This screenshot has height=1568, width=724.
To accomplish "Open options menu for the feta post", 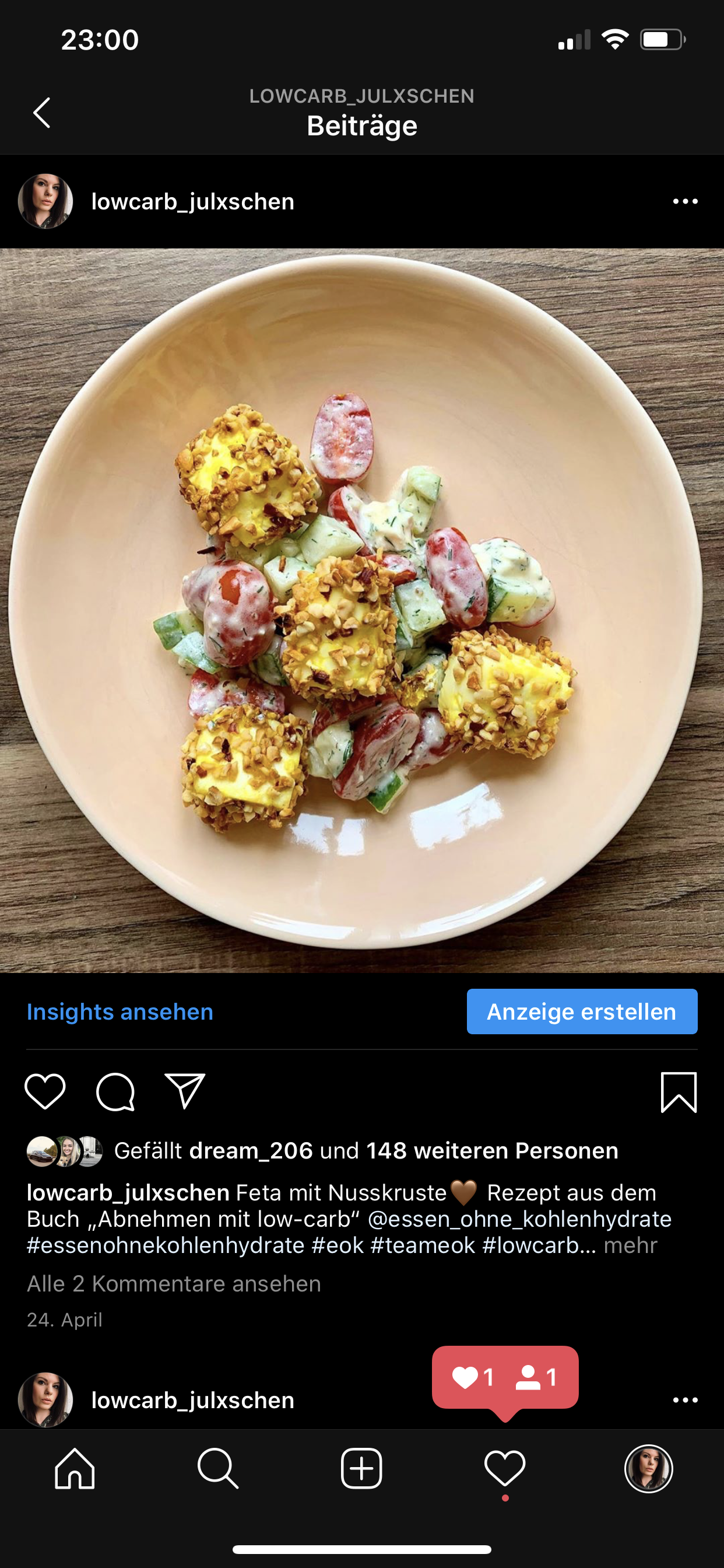I will click(685, 201).
